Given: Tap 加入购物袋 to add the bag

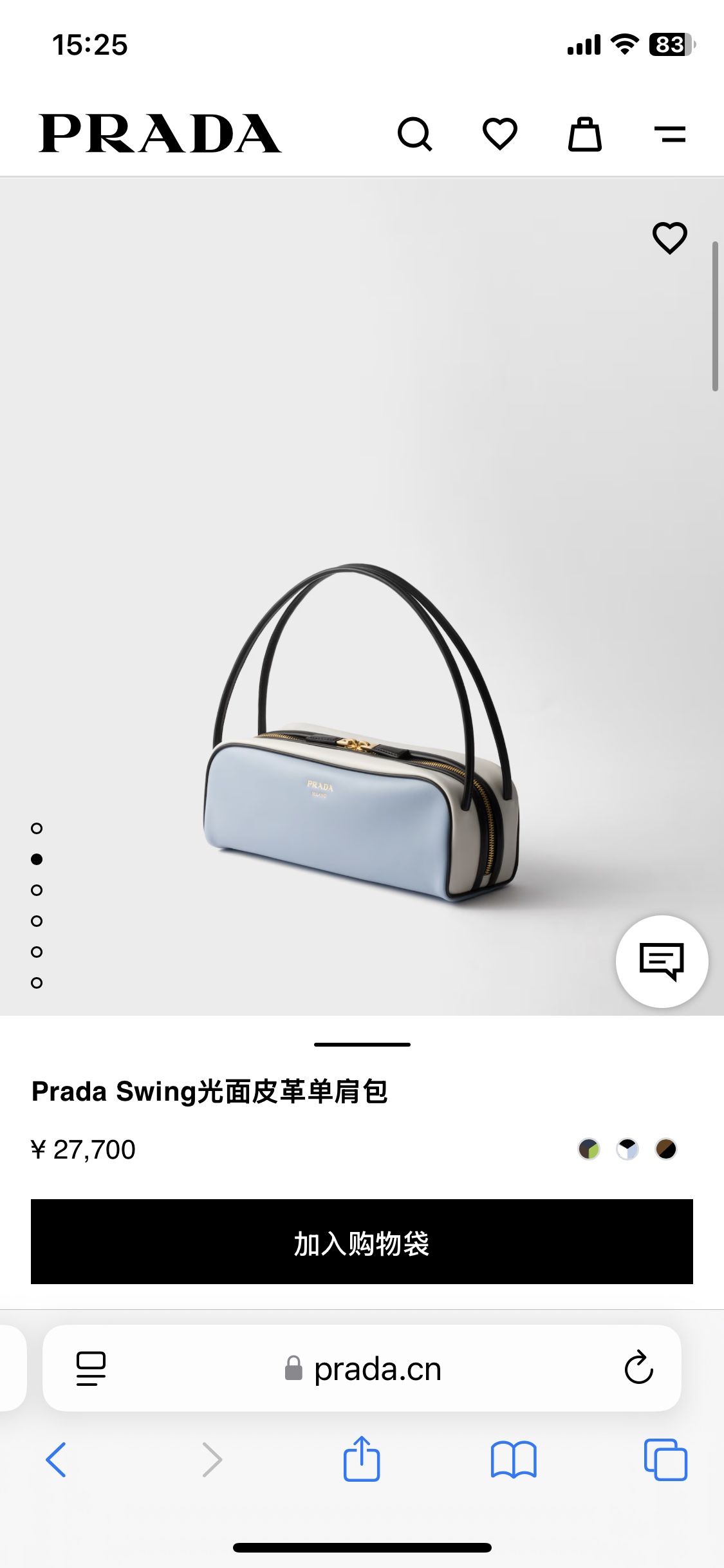Looking at the screenshot, I should pos(362,1242).
